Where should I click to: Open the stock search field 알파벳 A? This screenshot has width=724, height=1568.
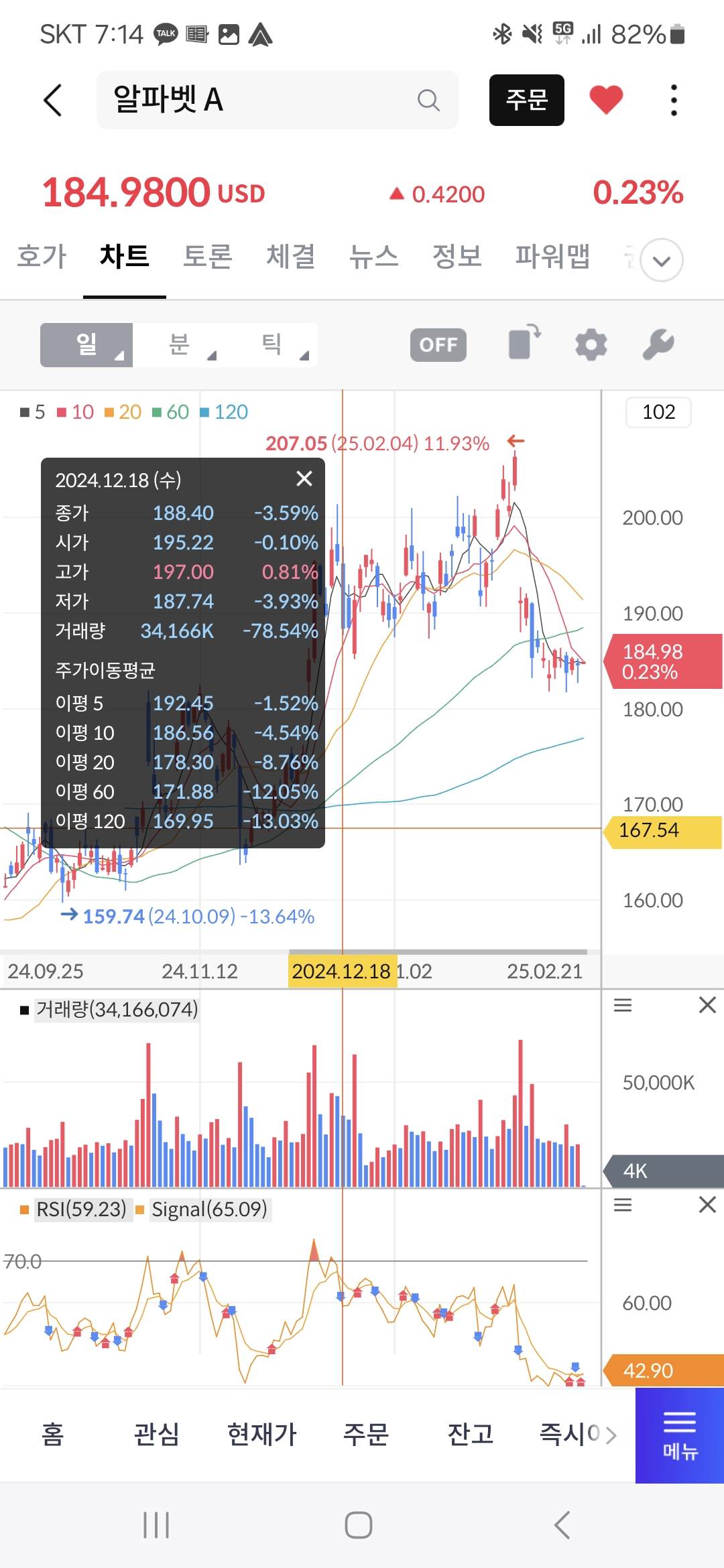268,100
